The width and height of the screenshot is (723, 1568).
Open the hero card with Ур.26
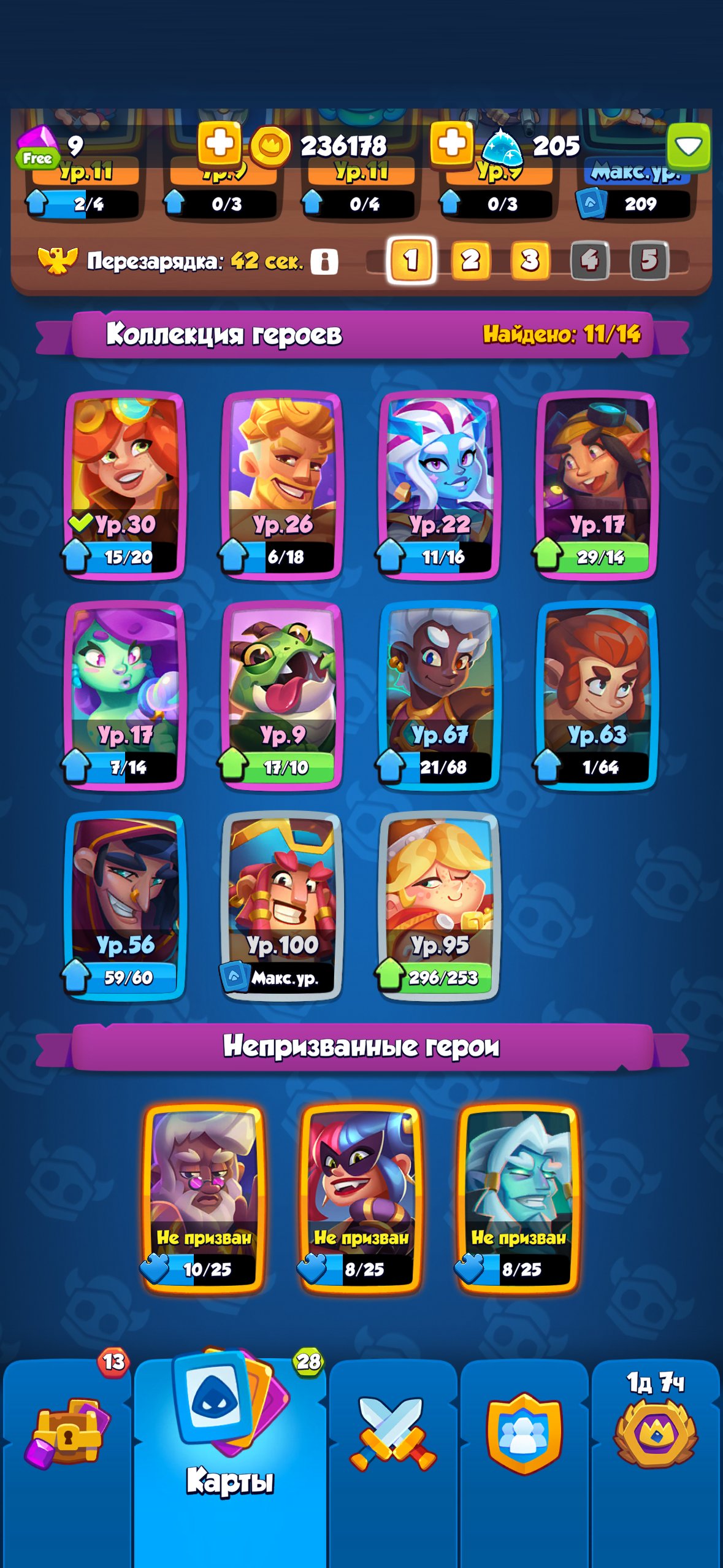click(x=282, y=485)
